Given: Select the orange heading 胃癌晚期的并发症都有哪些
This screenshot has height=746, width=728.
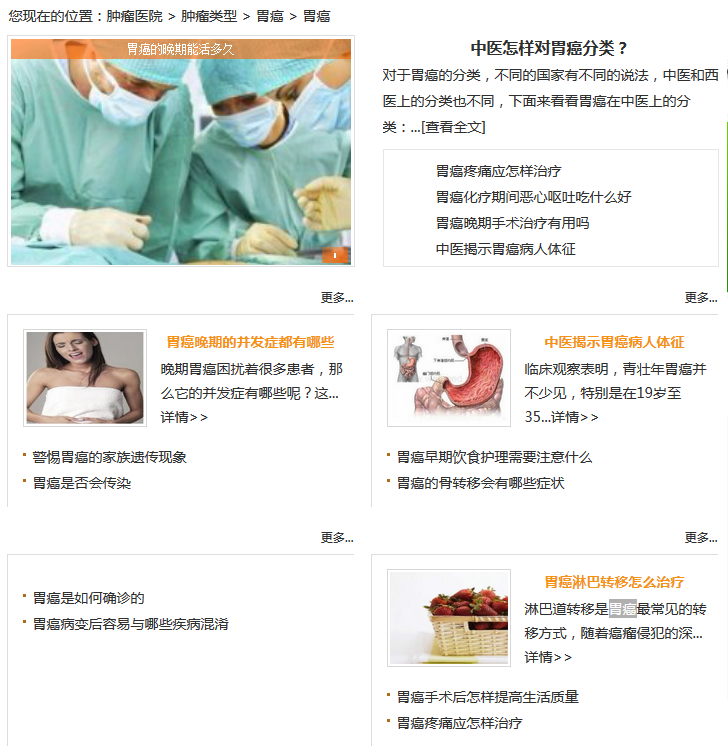Looking at the screenshot, I should [250, 342].
